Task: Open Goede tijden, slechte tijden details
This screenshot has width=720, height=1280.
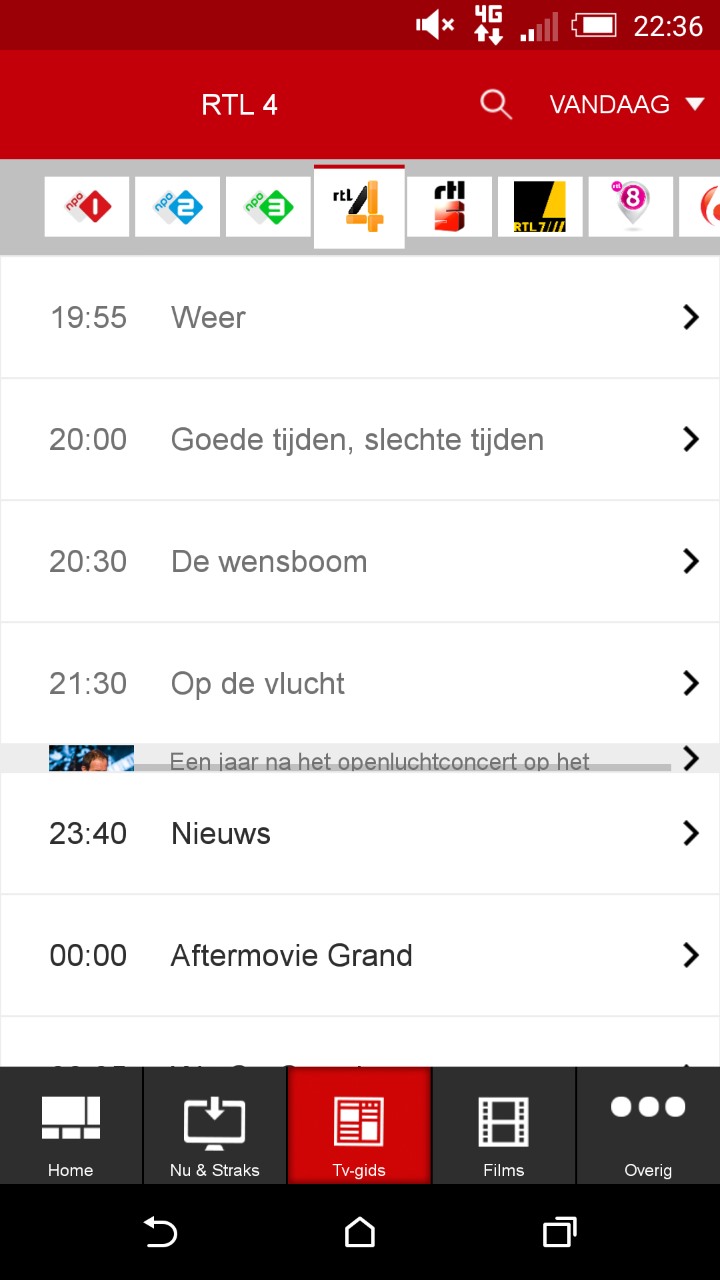Action: (x=360, y=440)
